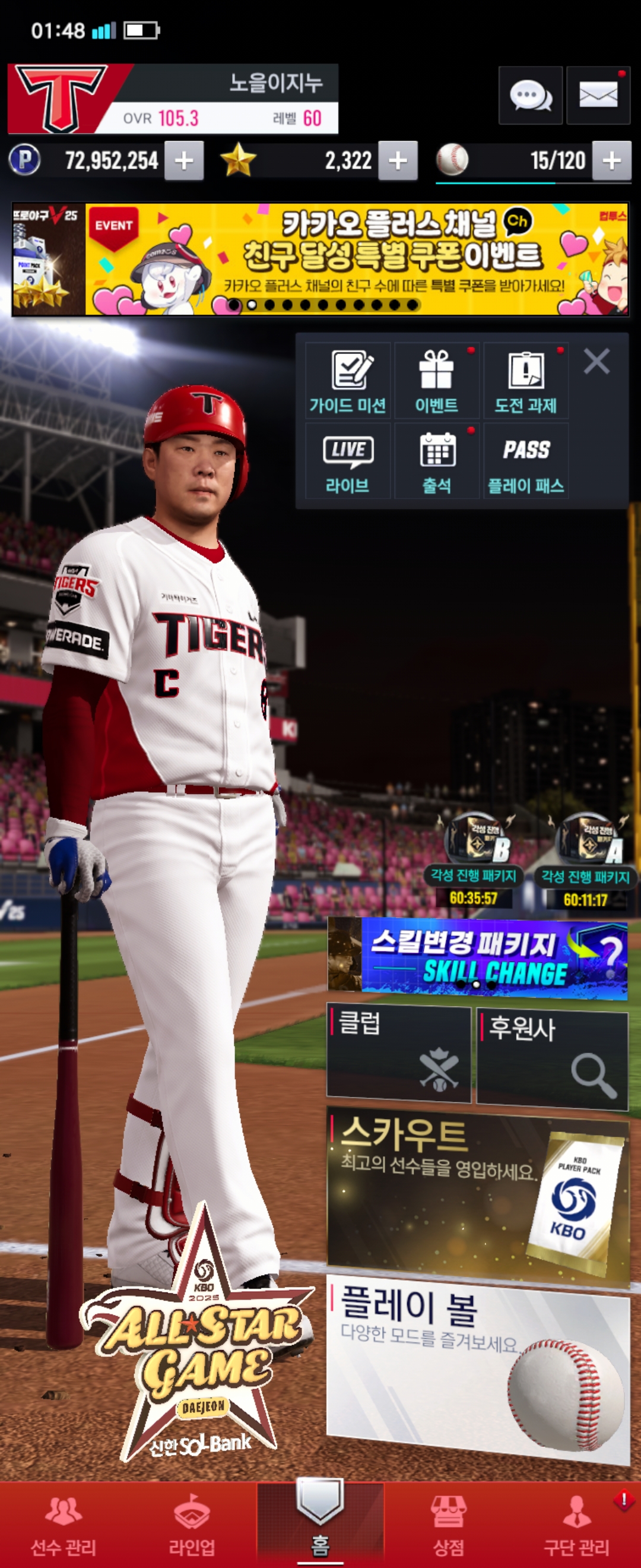Open 스카우트 to recruit players

tap(477, 1193)
